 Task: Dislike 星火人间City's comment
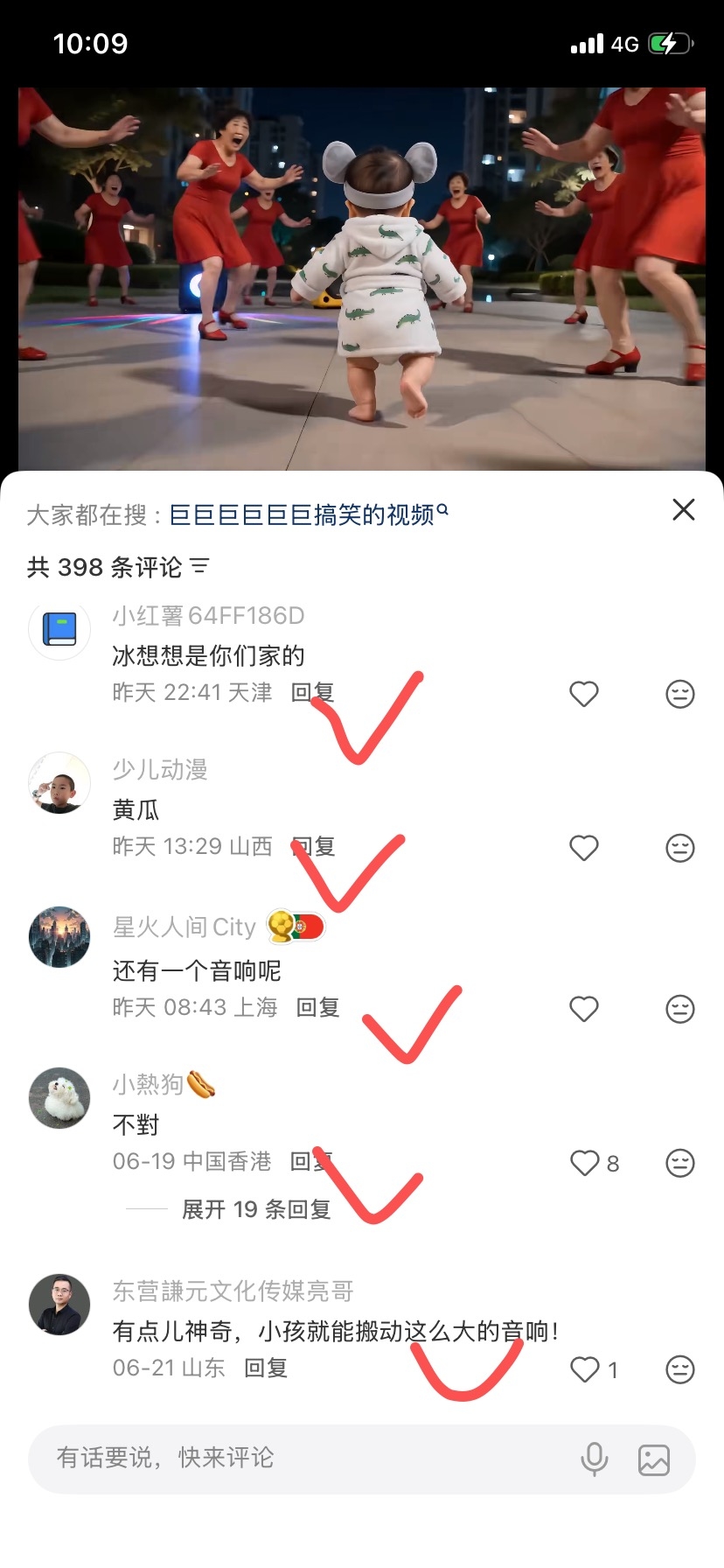(680, 1009)
